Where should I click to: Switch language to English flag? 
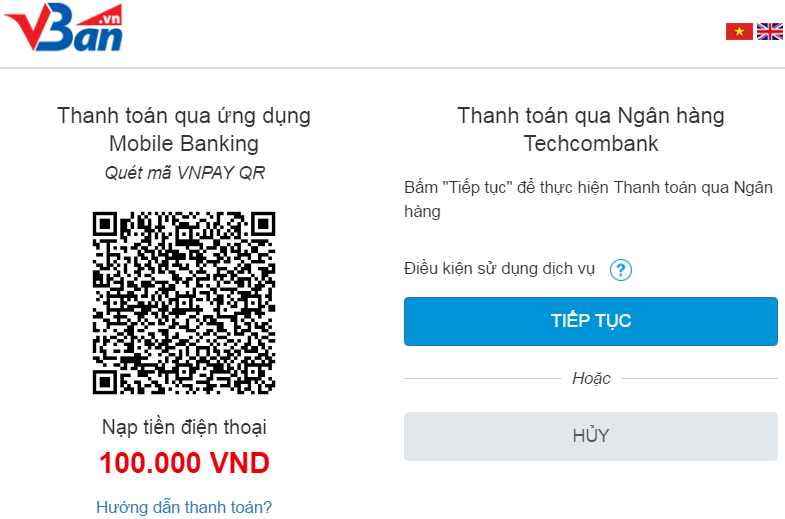click(770, 32)
